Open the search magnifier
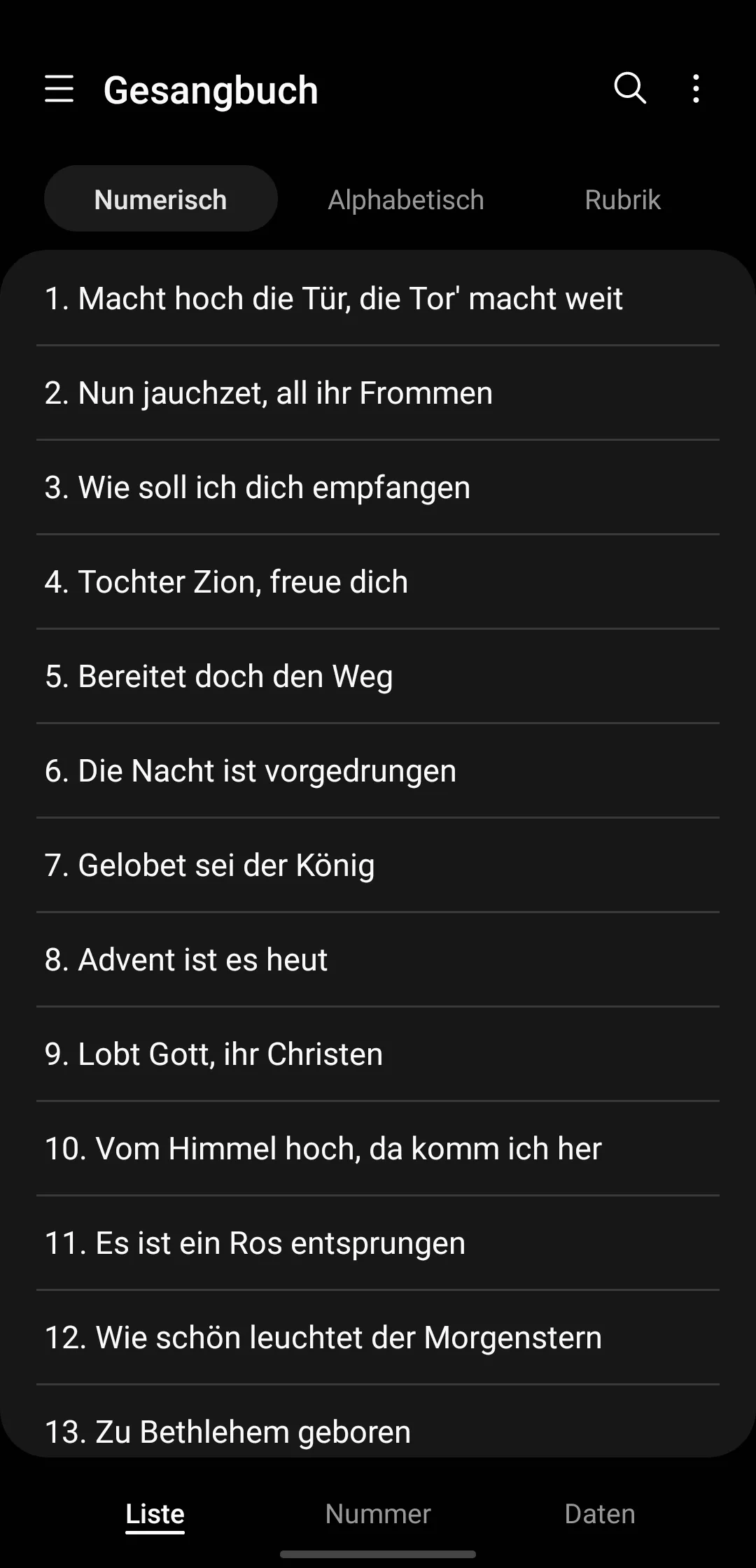The image size is (756, 1568). pyautogui.click(x=630, y=89)
